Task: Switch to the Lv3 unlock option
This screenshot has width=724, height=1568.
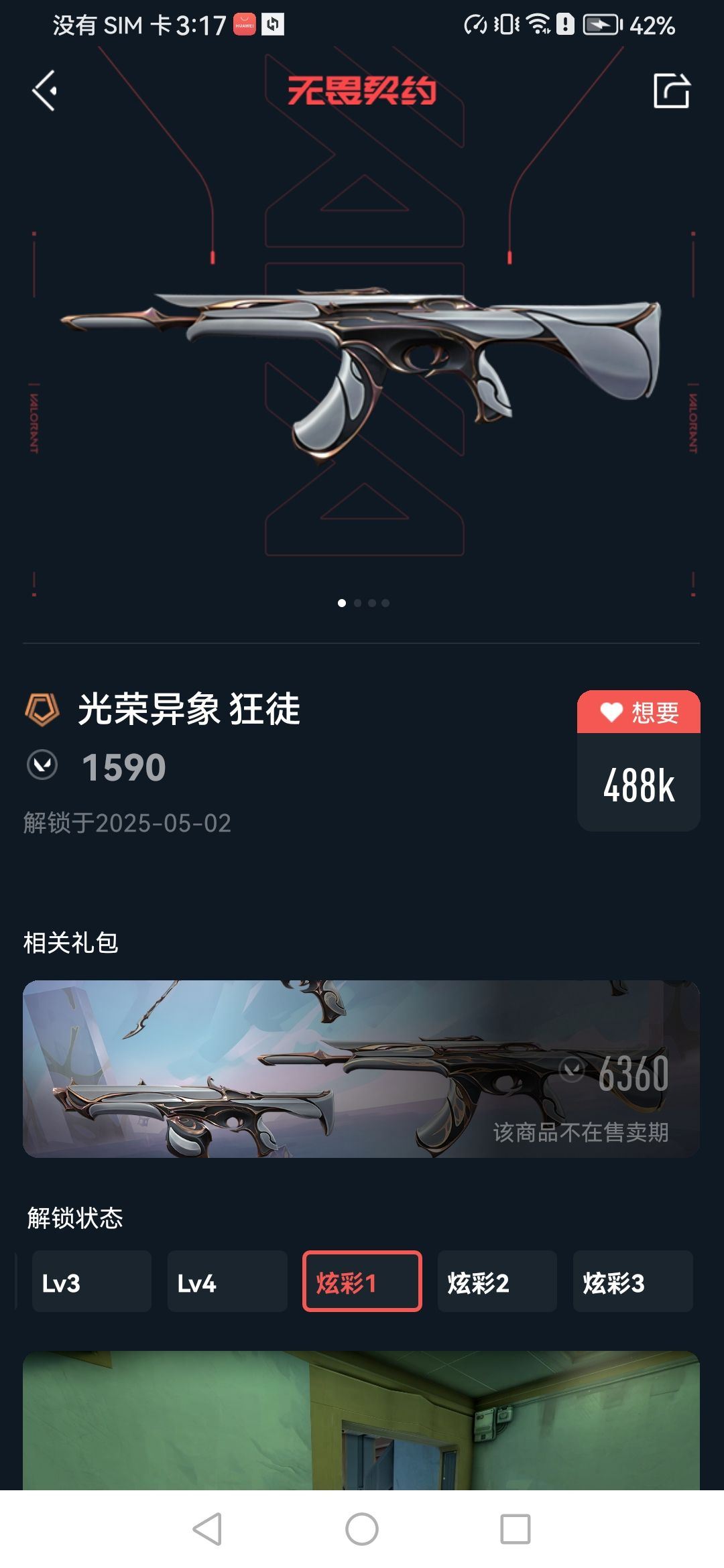Action: tap(91, 1281)
